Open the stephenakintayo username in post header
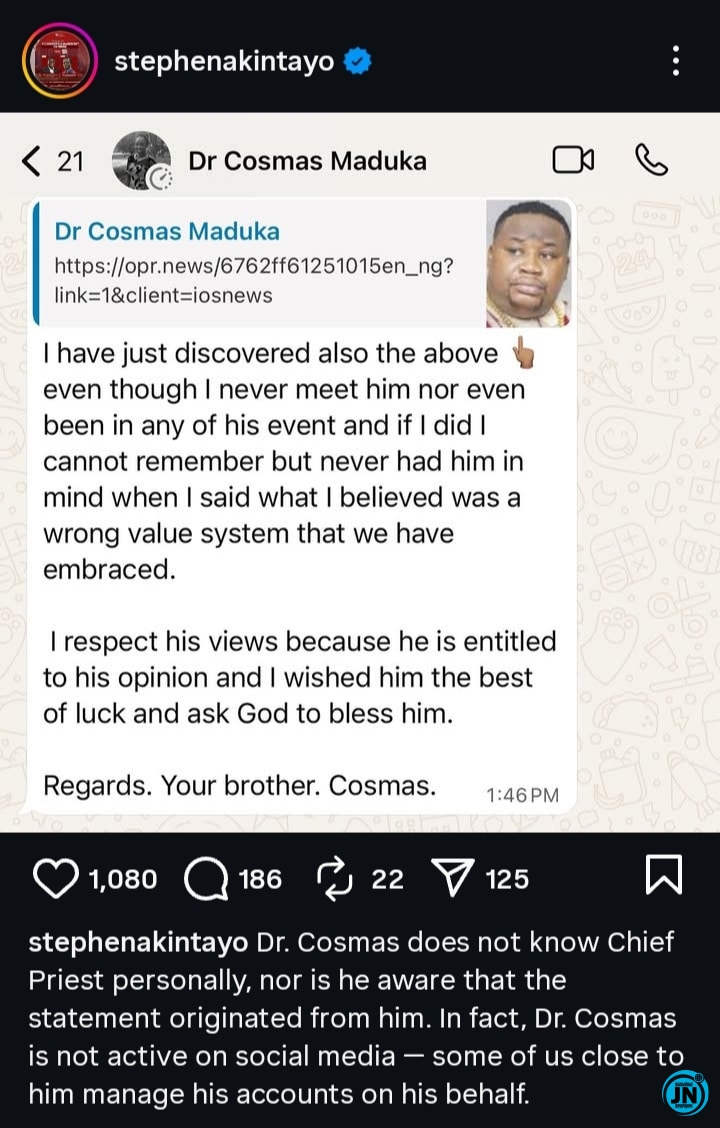The height and width of the screenshot is (1128, 720). [224, 62]
